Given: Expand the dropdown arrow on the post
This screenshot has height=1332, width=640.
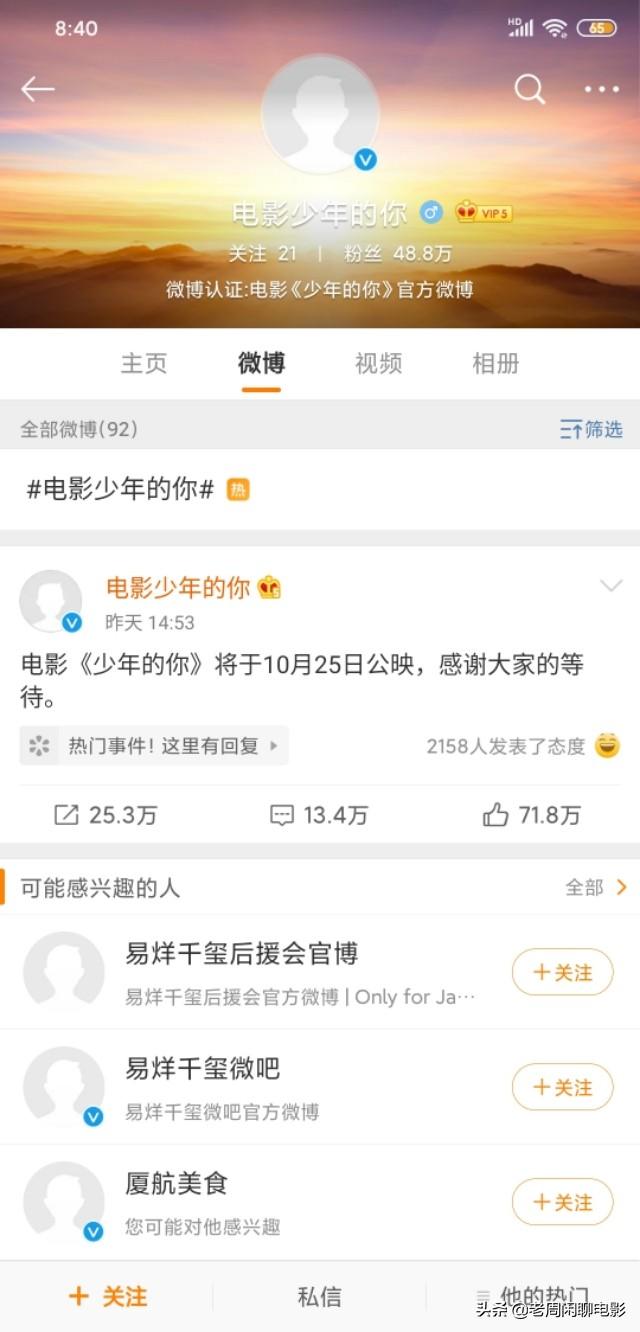Looking at the screenshot, I should pyautogui.click(x=610, y=586).
